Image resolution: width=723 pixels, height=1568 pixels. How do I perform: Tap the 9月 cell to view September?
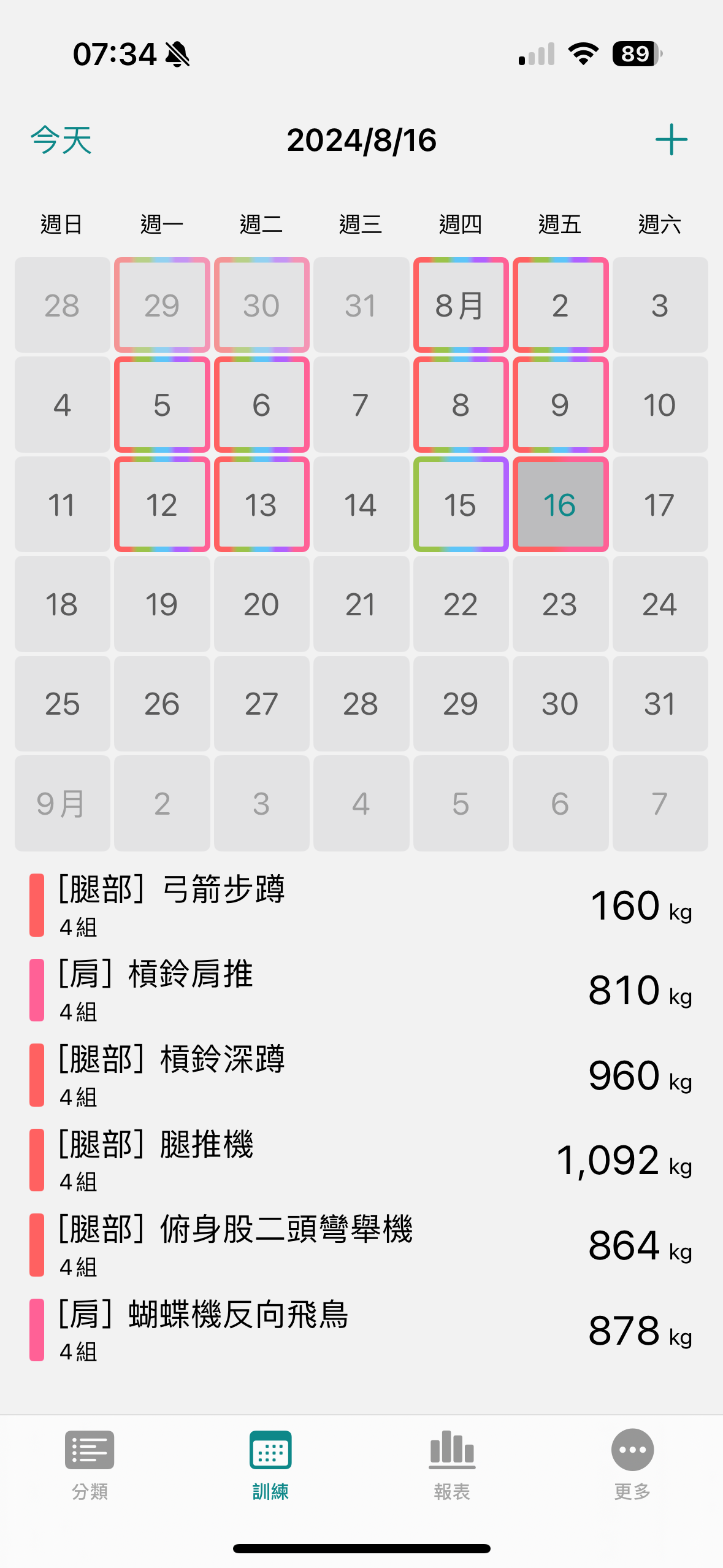coord(62,804)
